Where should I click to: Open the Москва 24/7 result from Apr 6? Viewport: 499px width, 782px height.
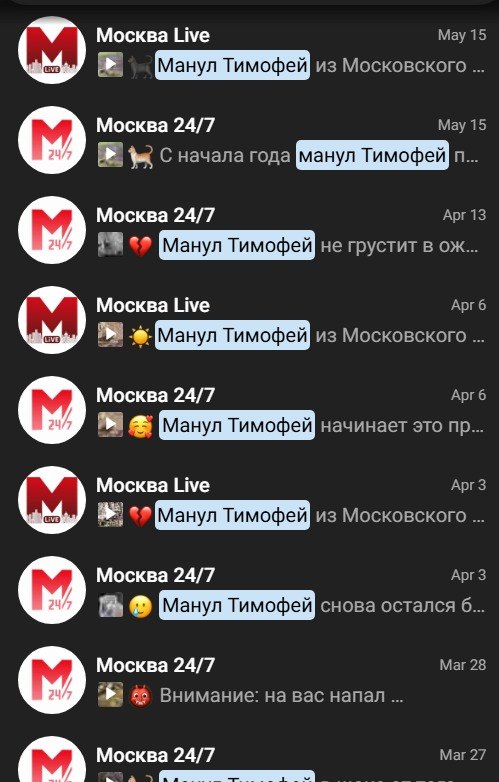click(249, 410)
